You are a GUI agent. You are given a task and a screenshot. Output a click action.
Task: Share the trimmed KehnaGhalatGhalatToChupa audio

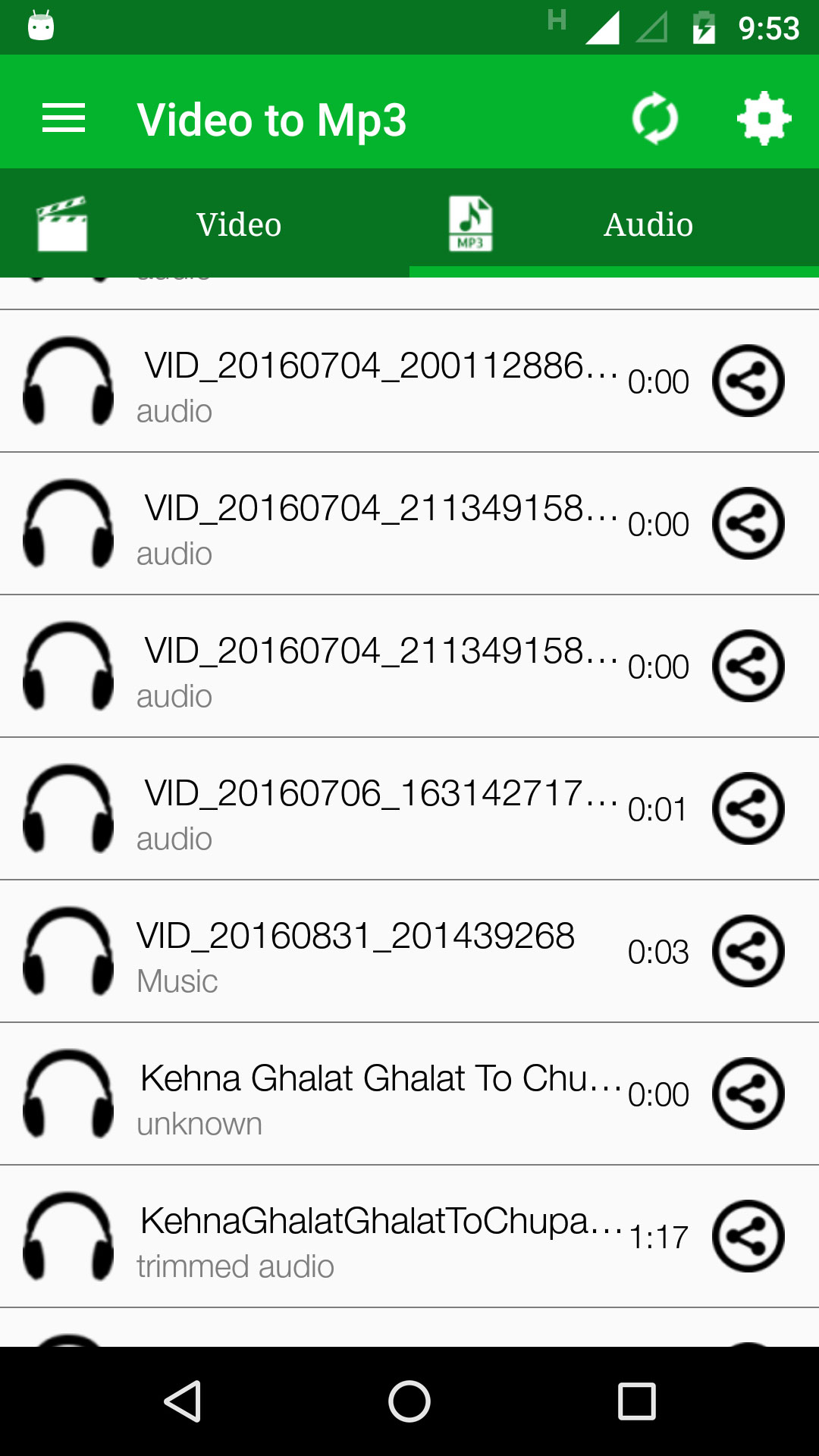tap(748, 1235)
